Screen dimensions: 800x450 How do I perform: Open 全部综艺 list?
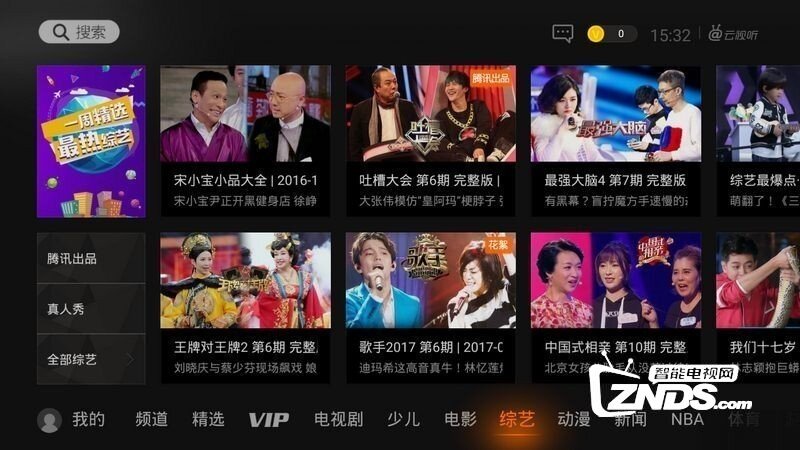pos(91,359)
